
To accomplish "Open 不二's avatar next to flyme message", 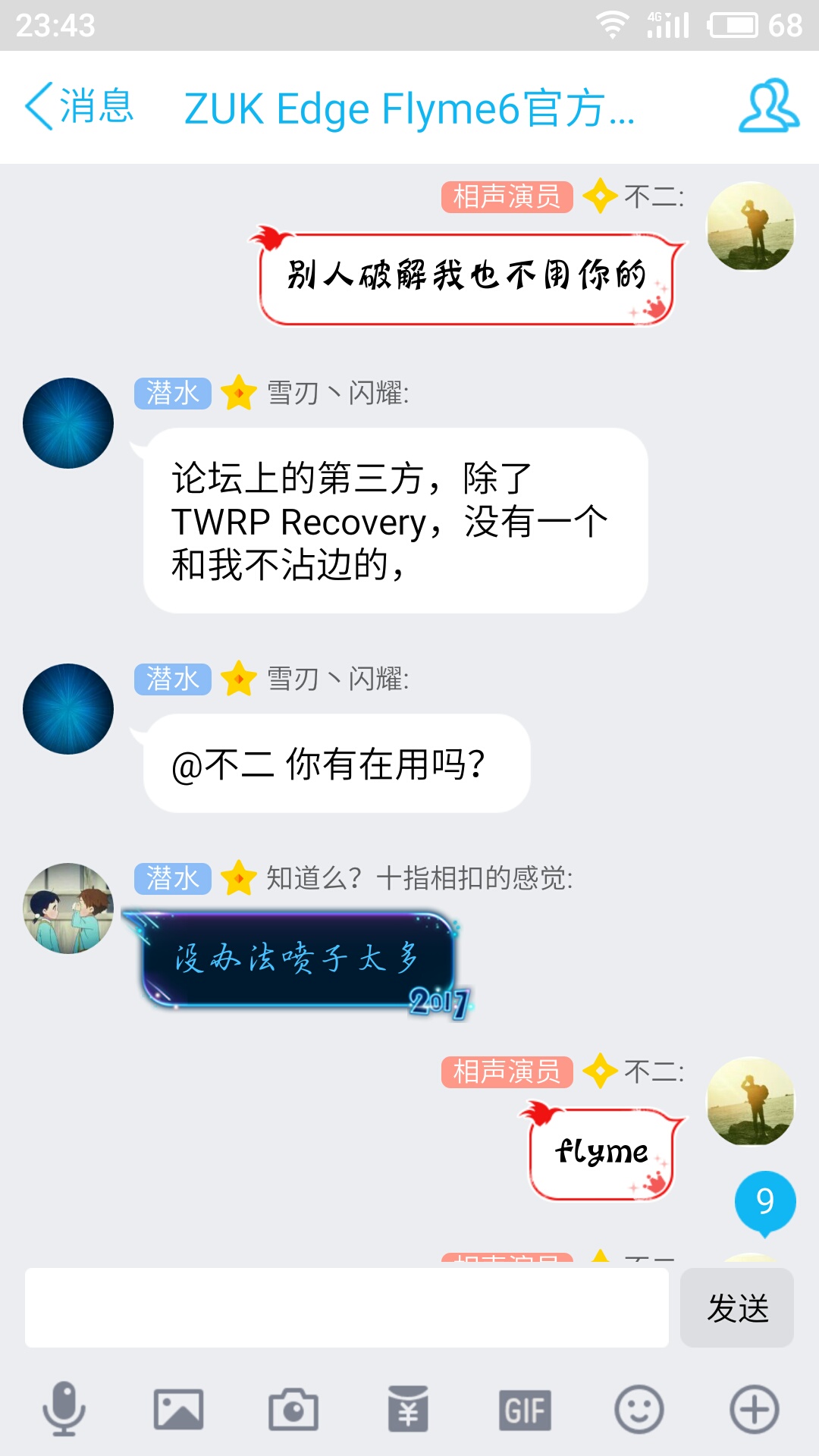I will pos(750,1101).
